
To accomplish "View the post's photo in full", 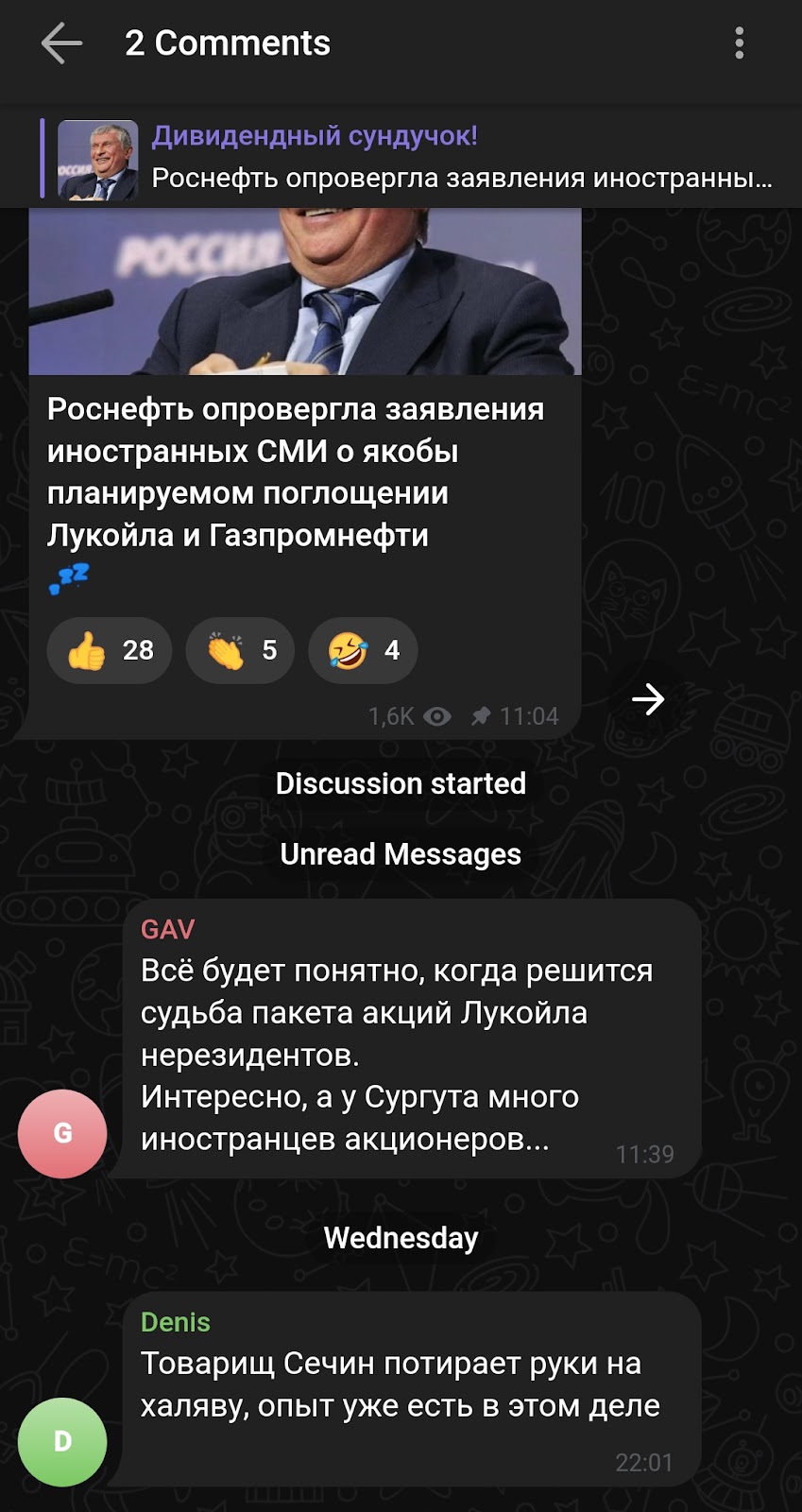I will coord(304,291).
